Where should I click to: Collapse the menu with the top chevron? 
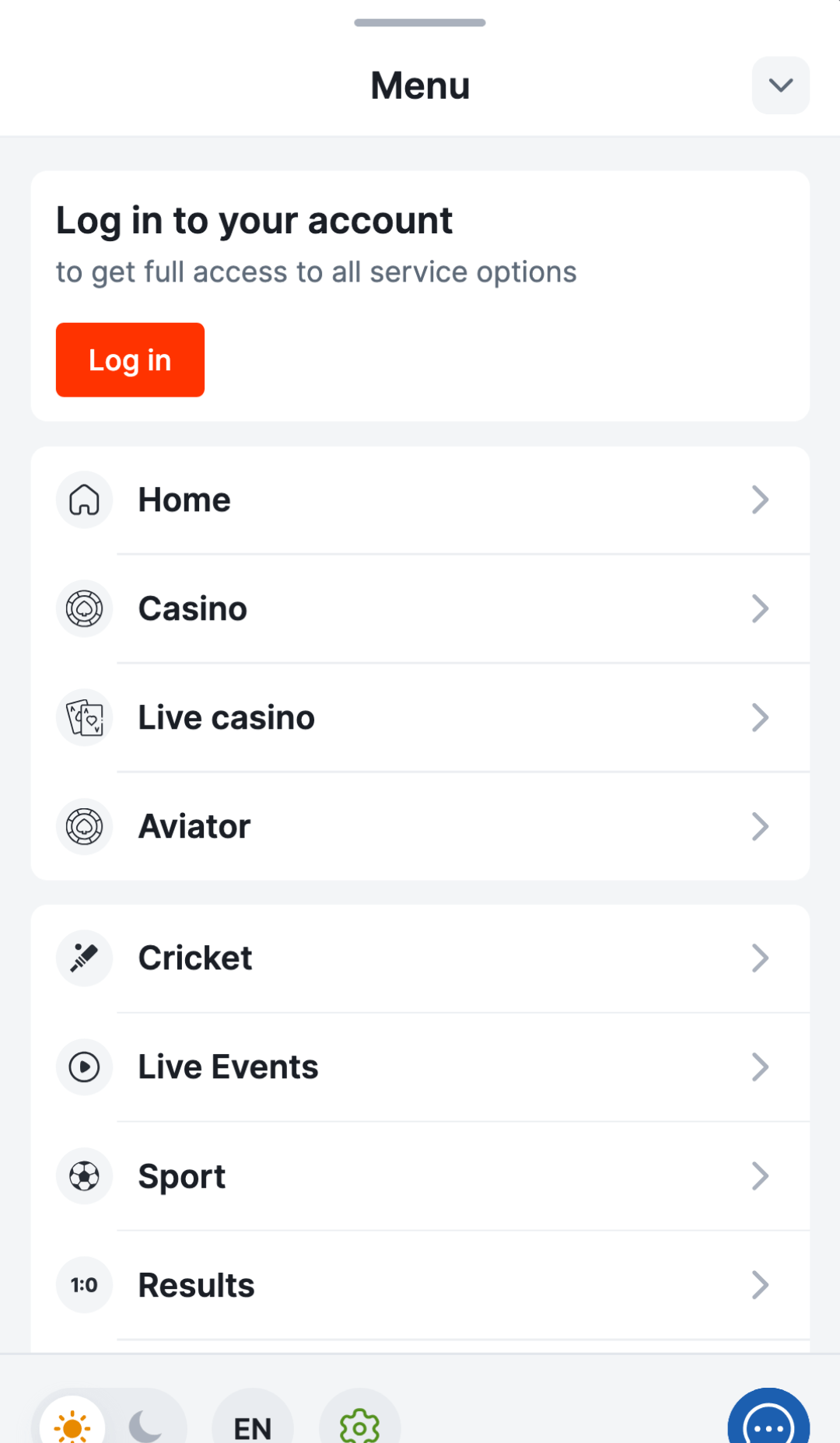(780, 86)
